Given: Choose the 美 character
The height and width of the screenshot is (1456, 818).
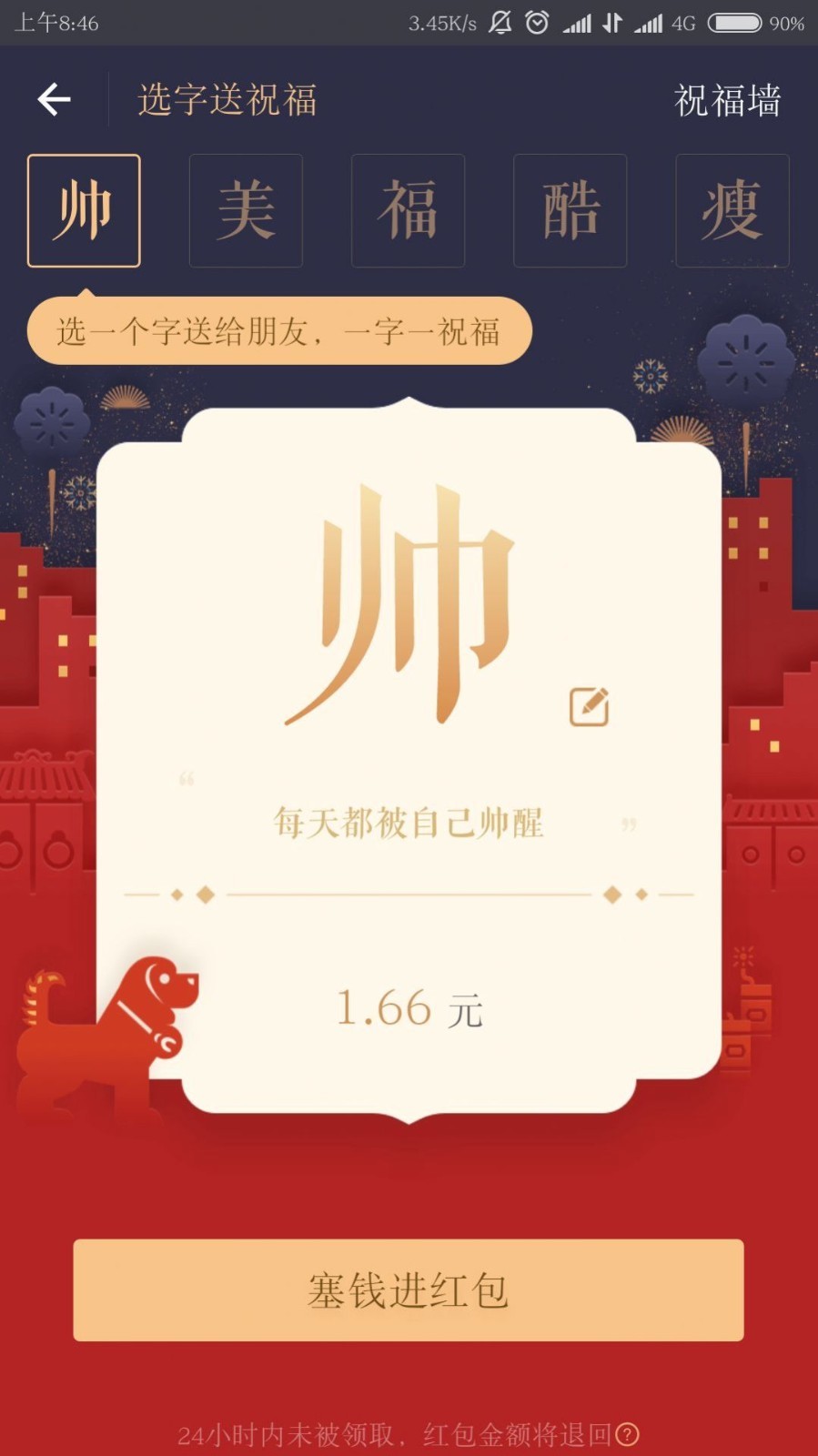Looking at the screenshot, I should (x=246, y=211).
